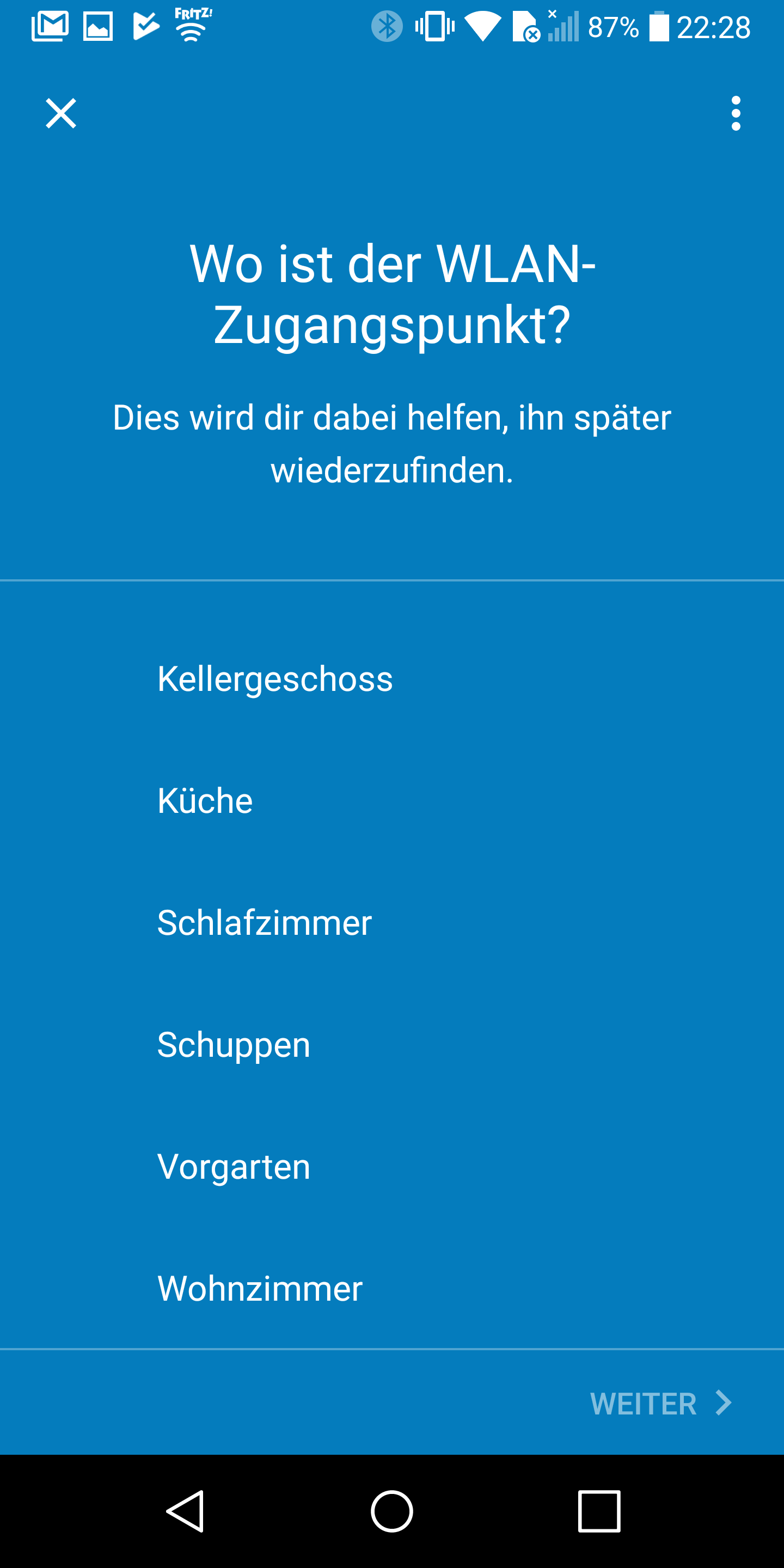
Task: Select the Schuppen option
Action: coord(234,1045)
